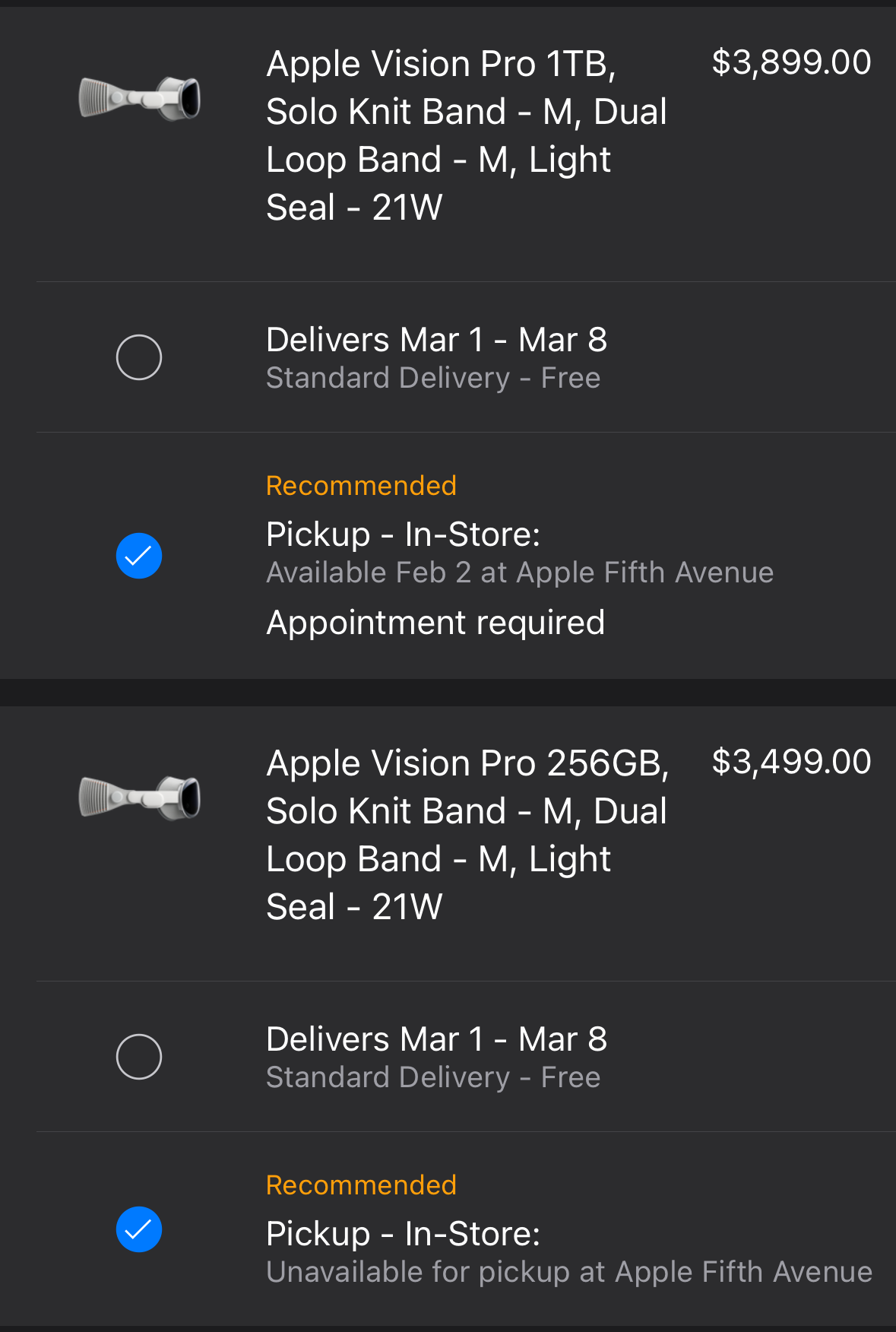Click the $3,499.00 price text
This screenshot has width=896, height=1332.
[791, 761]
